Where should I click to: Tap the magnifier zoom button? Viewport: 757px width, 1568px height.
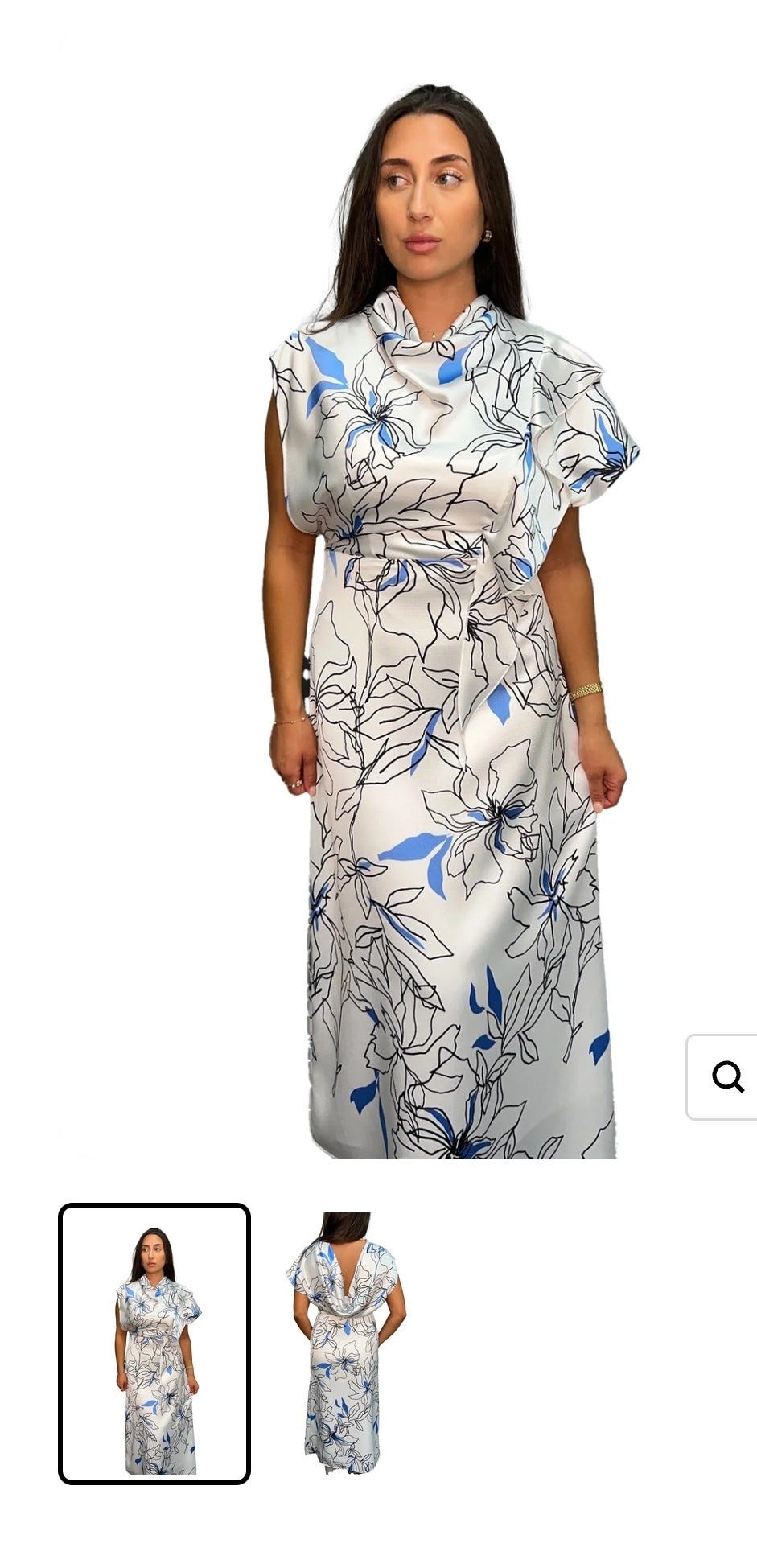point(722,1076)
